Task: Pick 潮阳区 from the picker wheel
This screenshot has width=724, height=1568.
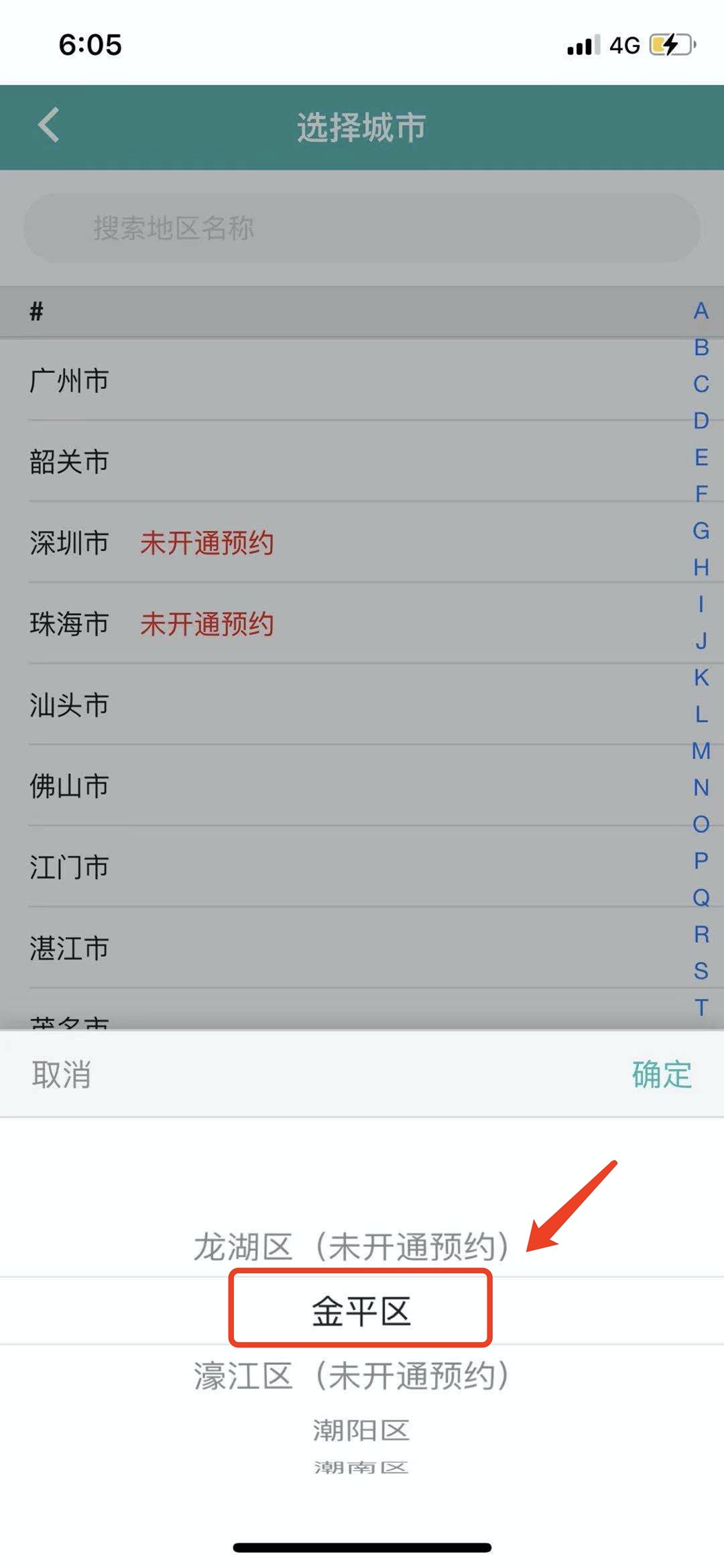Action: coord(361,1431)
